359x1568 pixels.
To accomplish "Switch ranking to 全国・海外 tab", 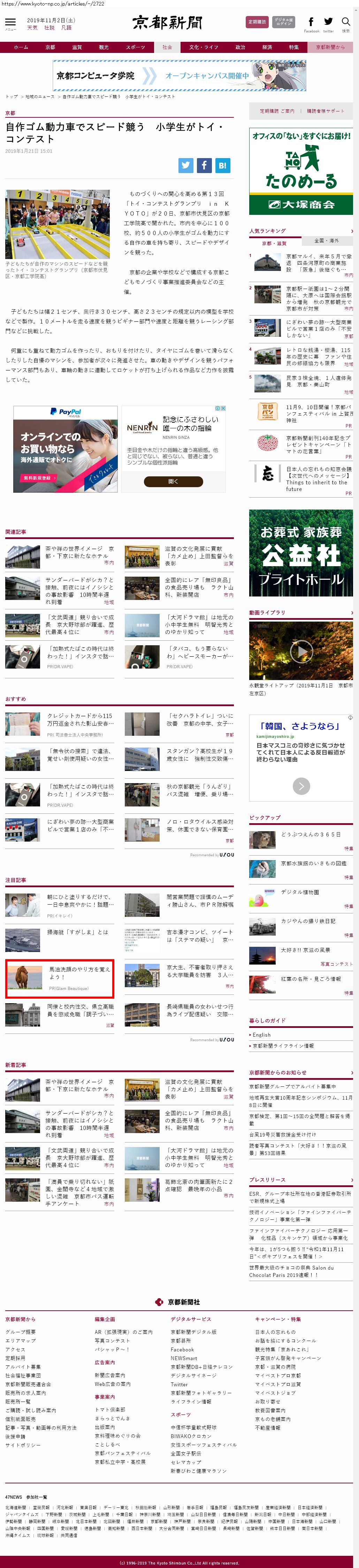I will tap(326, 240).
